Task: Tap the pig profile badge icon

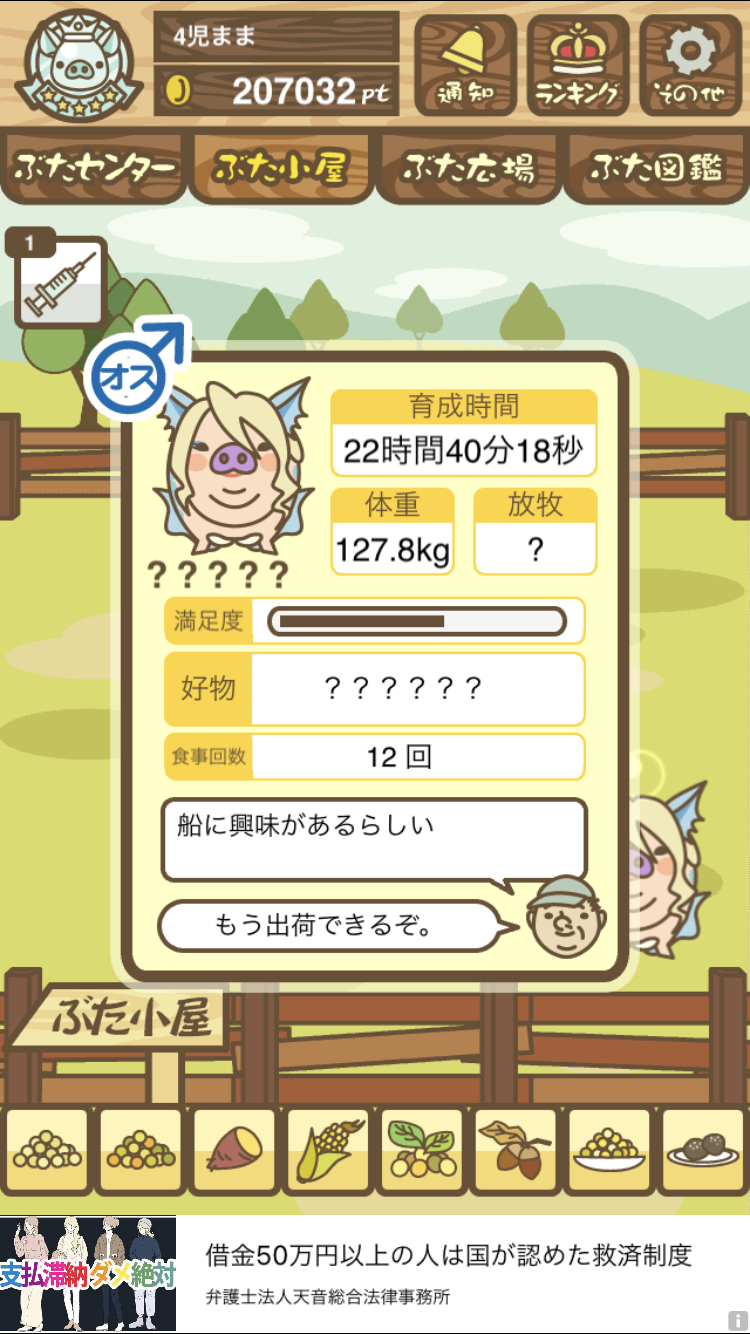Action: (x=75, y=66)
